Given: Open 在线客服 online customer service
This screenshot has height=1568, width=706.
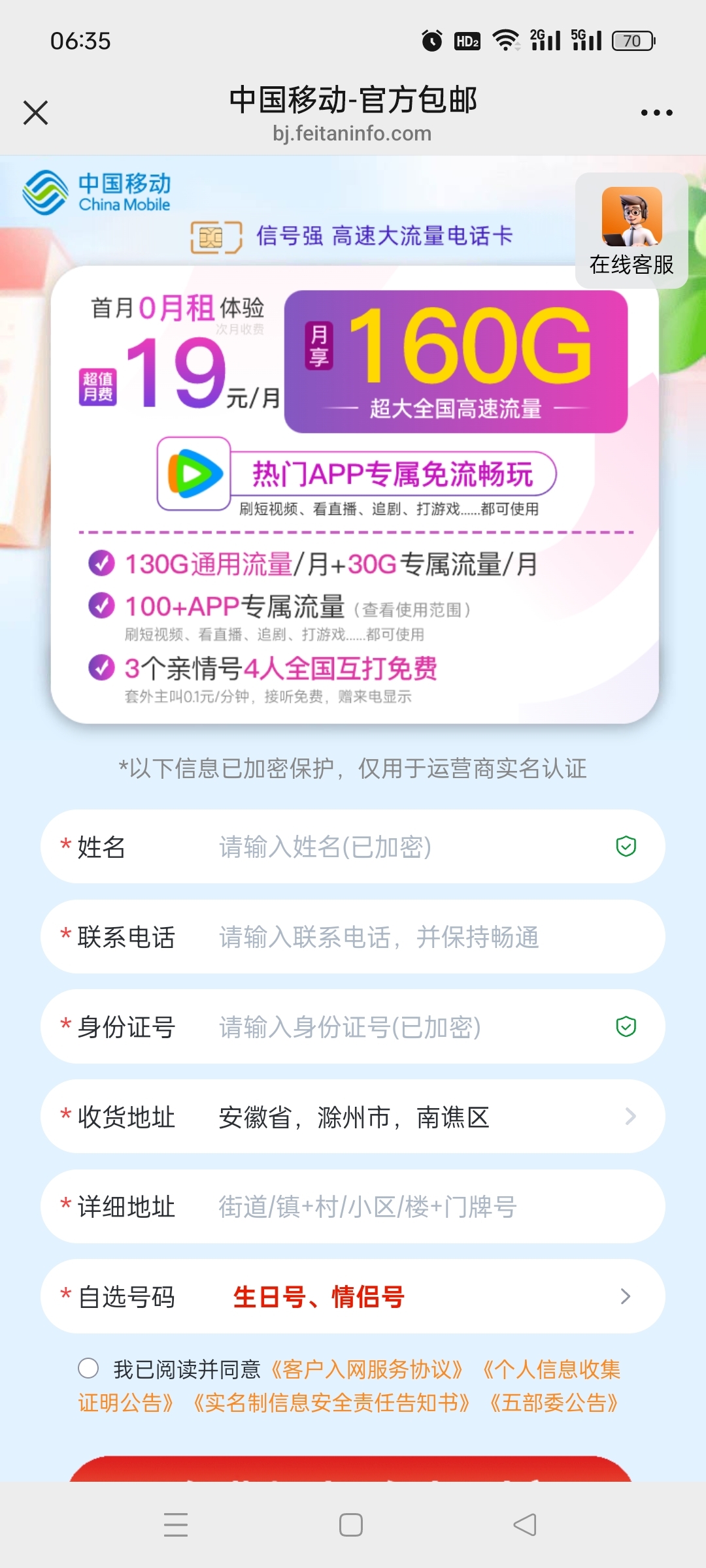Looking at the screenshot, I should click(631, 231).
